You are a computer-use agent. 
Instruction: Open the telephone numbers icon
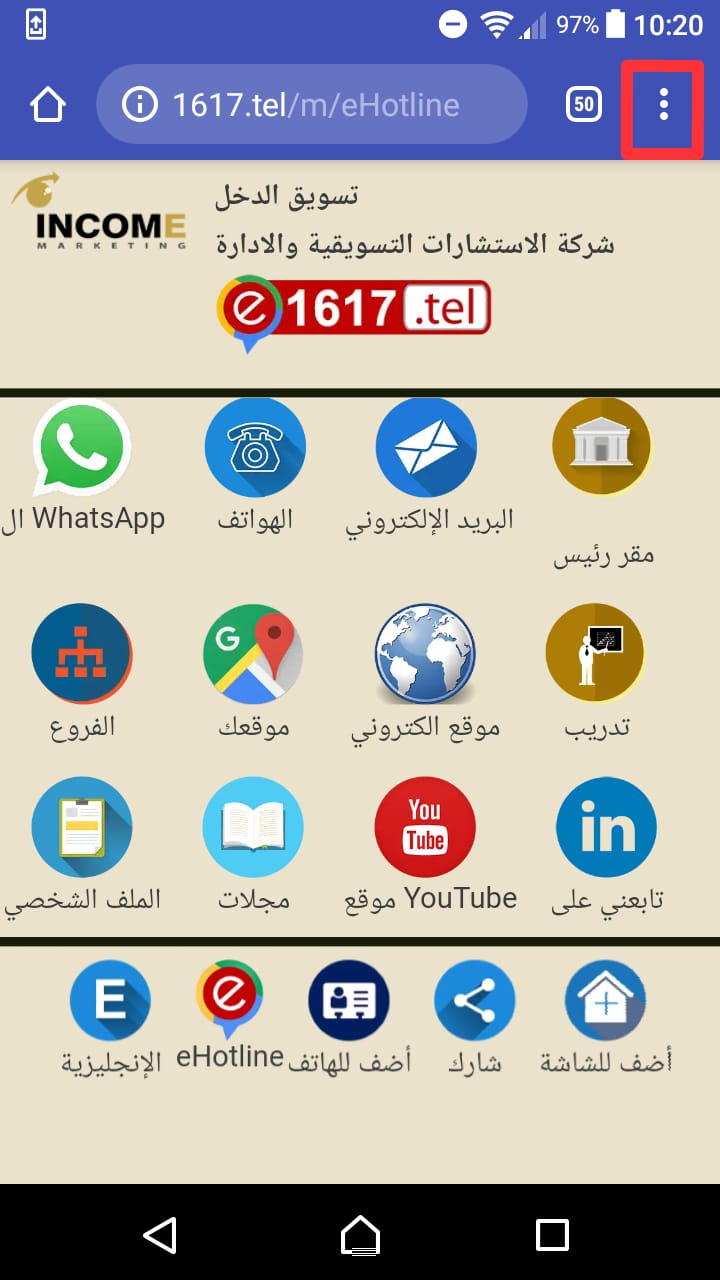[x=254, y=447]
